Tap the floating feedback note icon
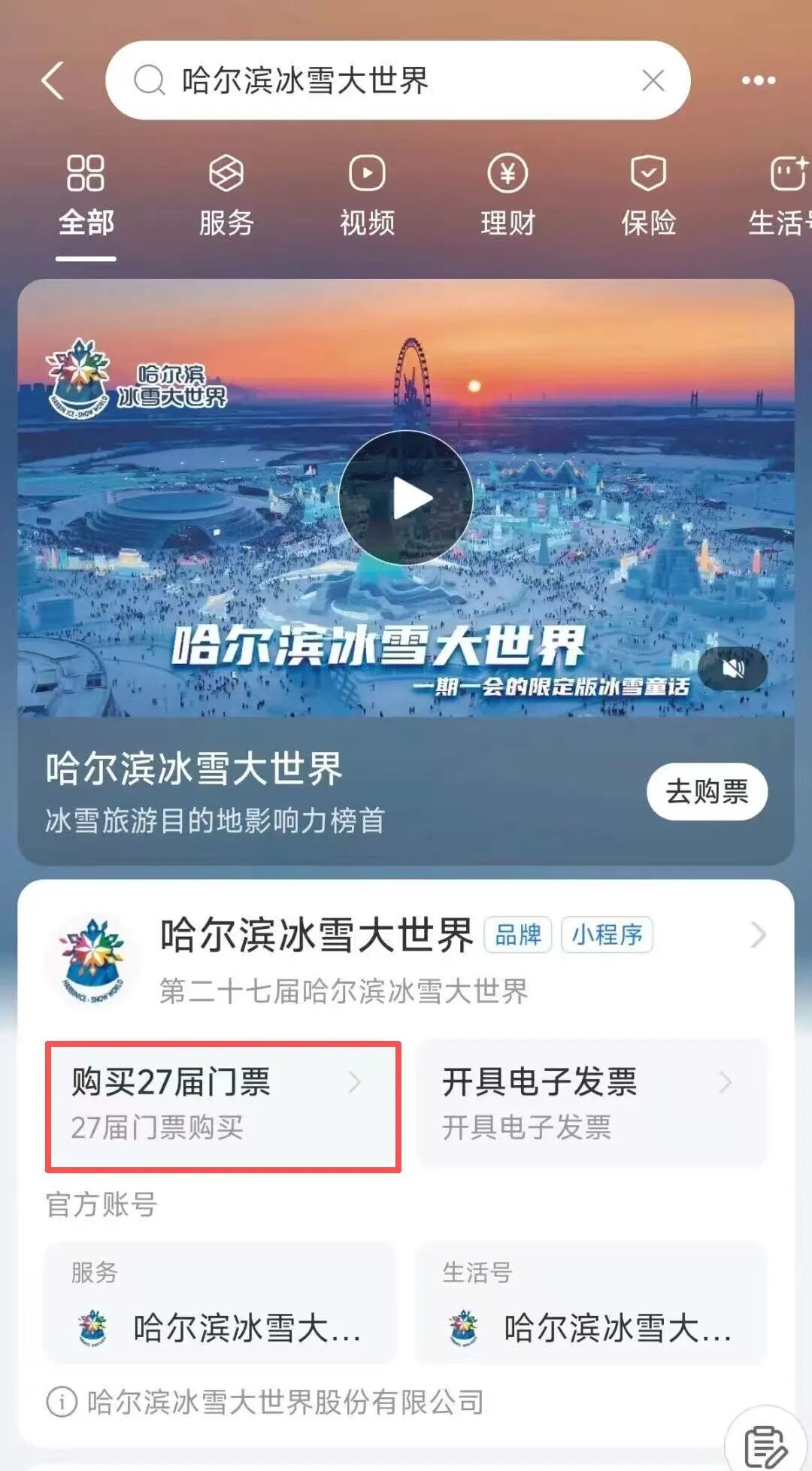The image size is (812, 1471). [x=765, y=1444]
